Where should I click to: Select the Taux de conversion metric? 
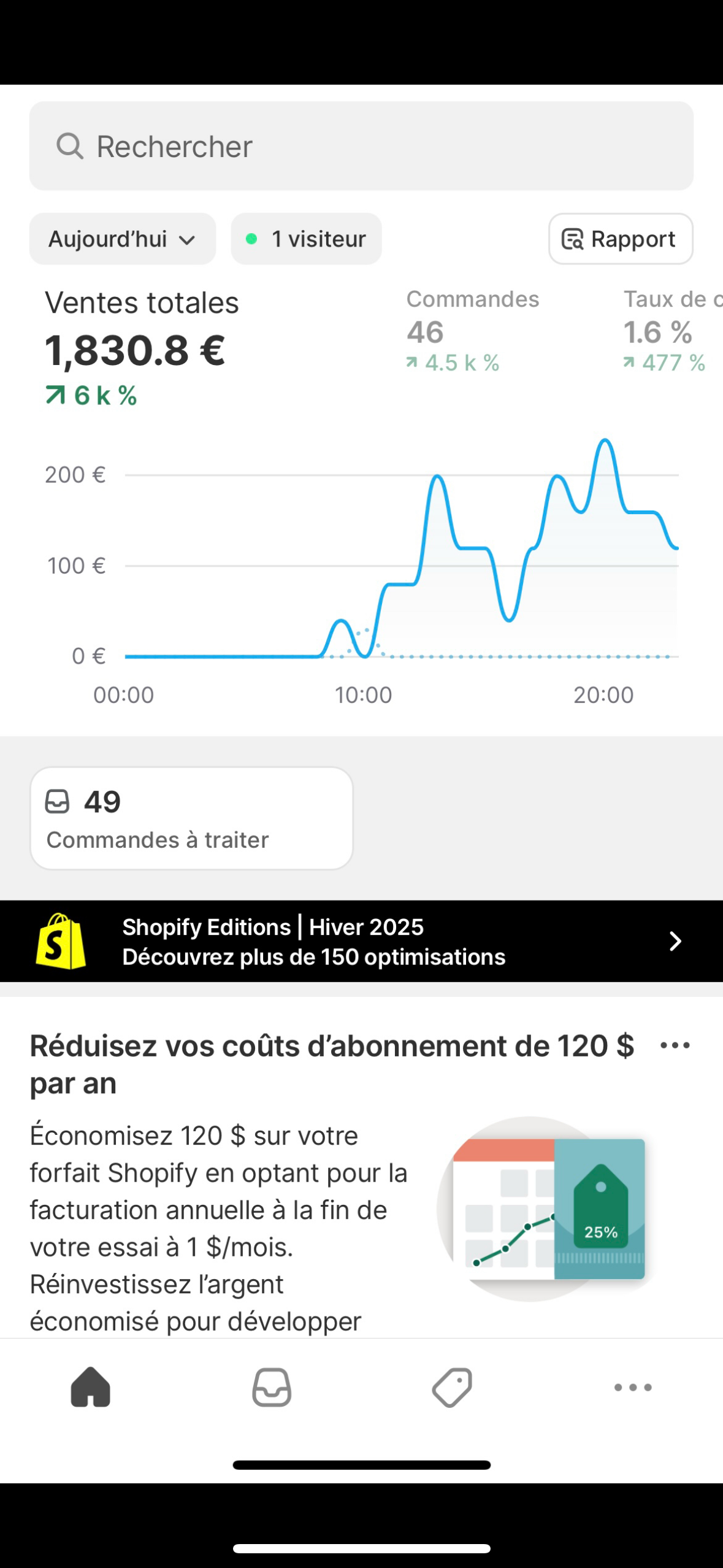[x=673, y=331]
